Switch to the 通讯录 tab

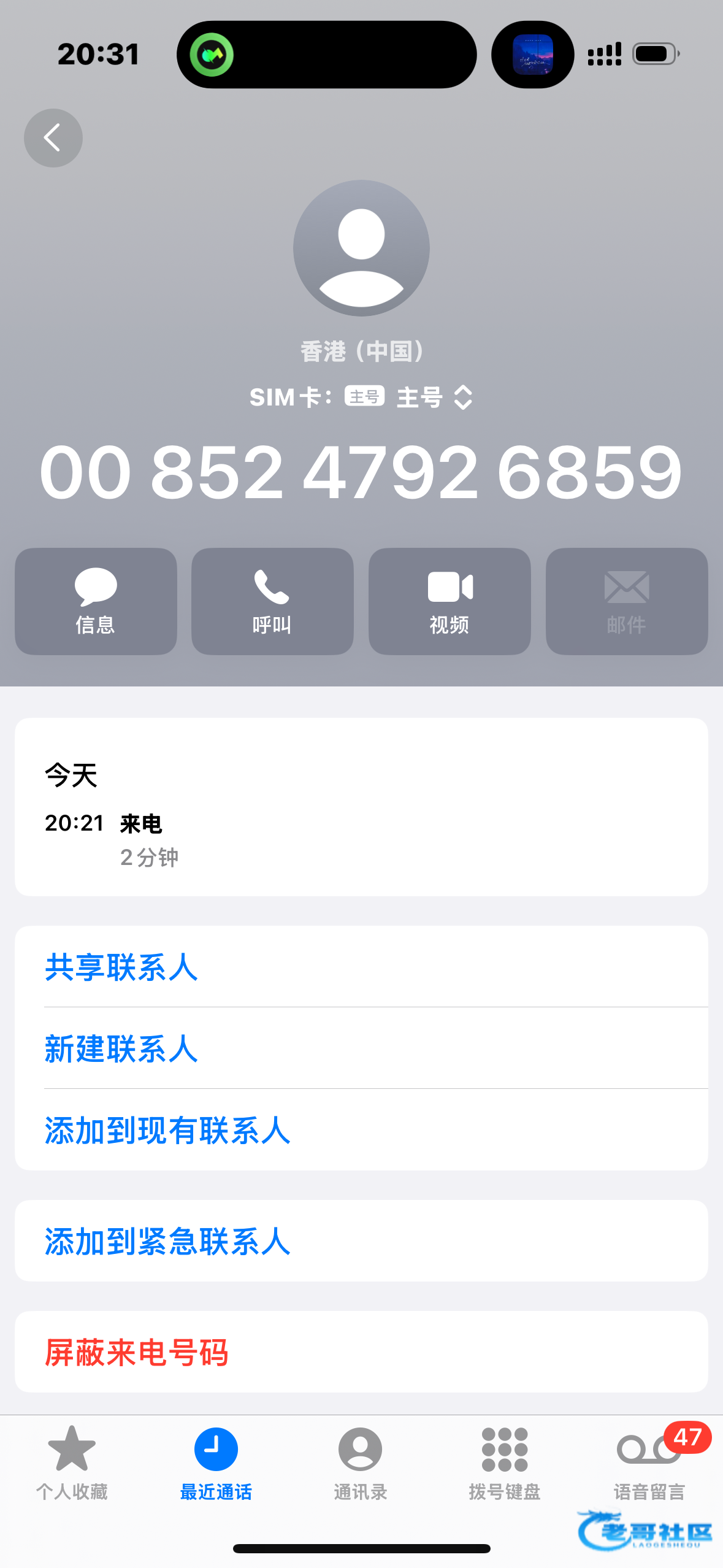(361, 1463)
